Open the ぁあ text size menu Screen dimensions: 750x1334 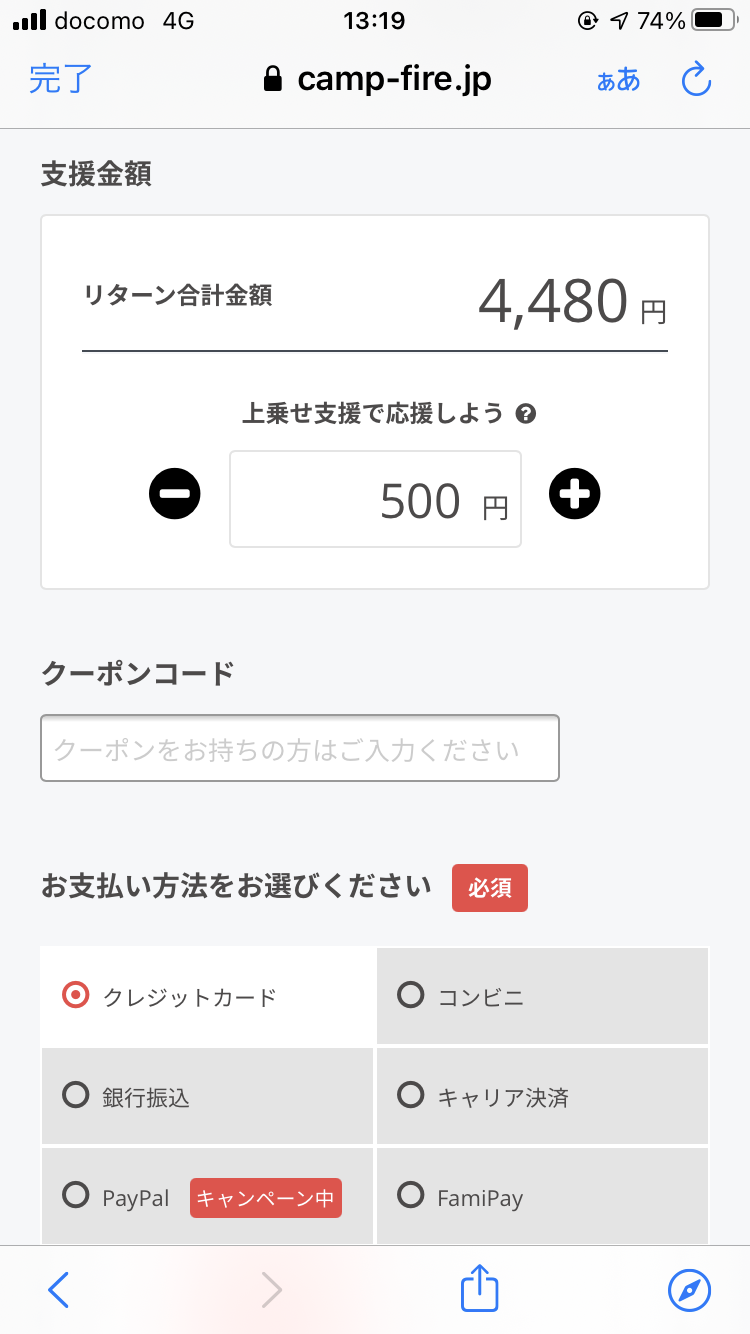pyautogui.click(x=618, y=80)
